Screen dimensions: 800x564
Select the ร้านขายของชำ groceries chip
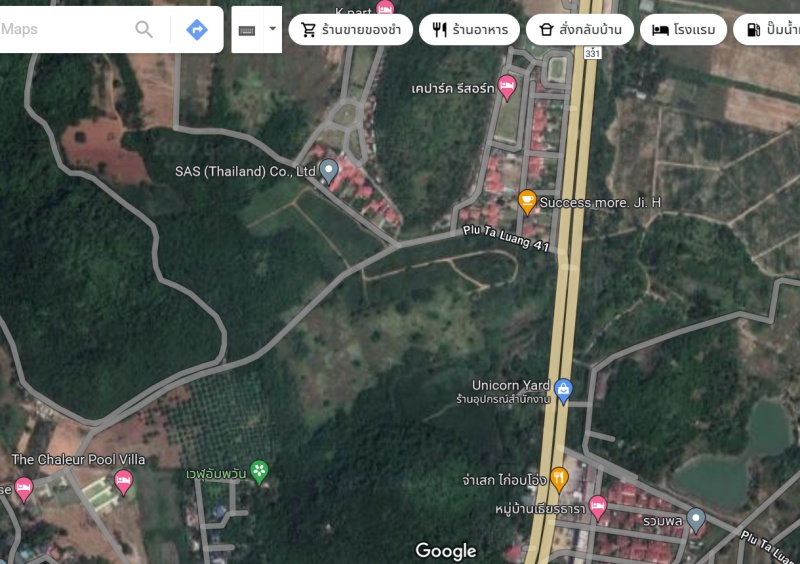(350, 29)
